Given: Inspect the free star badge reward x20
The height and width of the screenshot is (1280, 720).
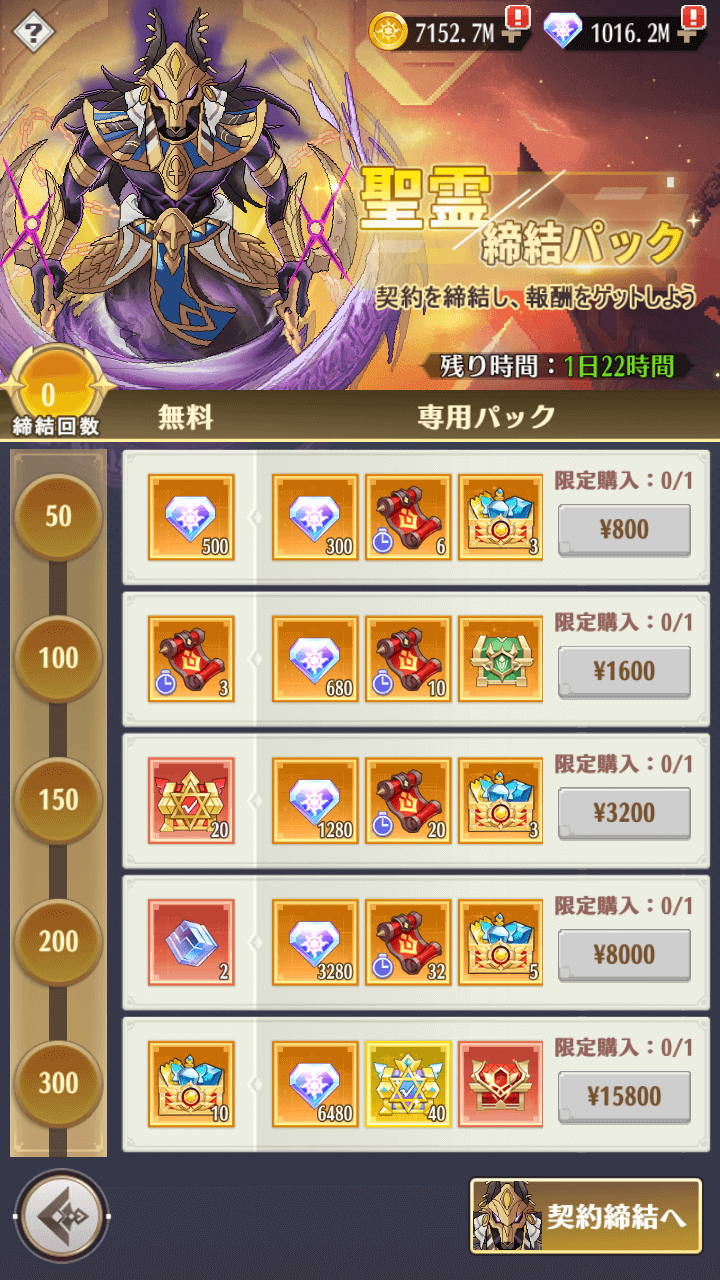Looking at the screenshot, I should (x=191, y=801).
